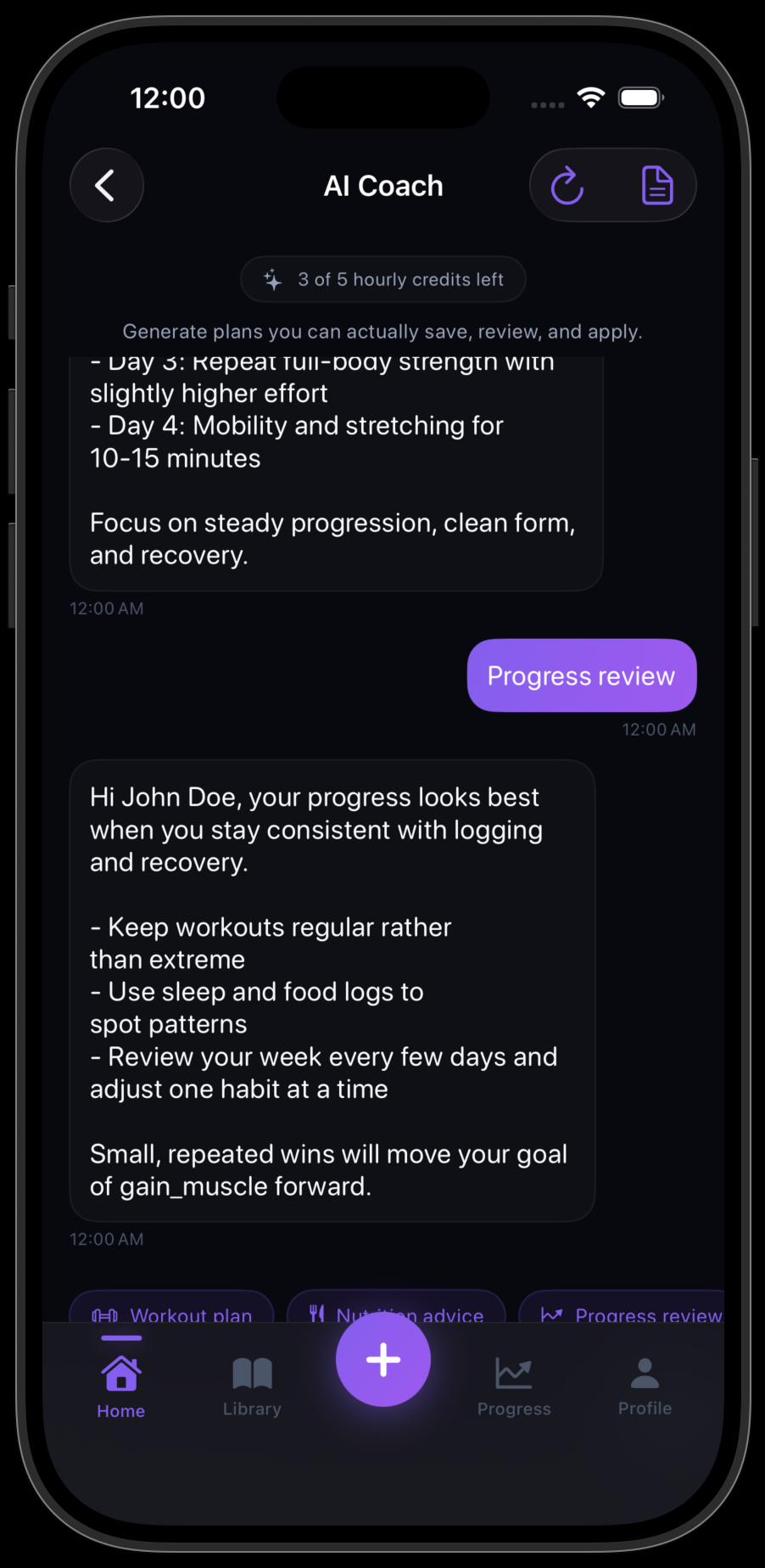Tap the purple plus button
Image resolution: width=765 pixels, height=1568 pixels.
[x=382, y=1358]
